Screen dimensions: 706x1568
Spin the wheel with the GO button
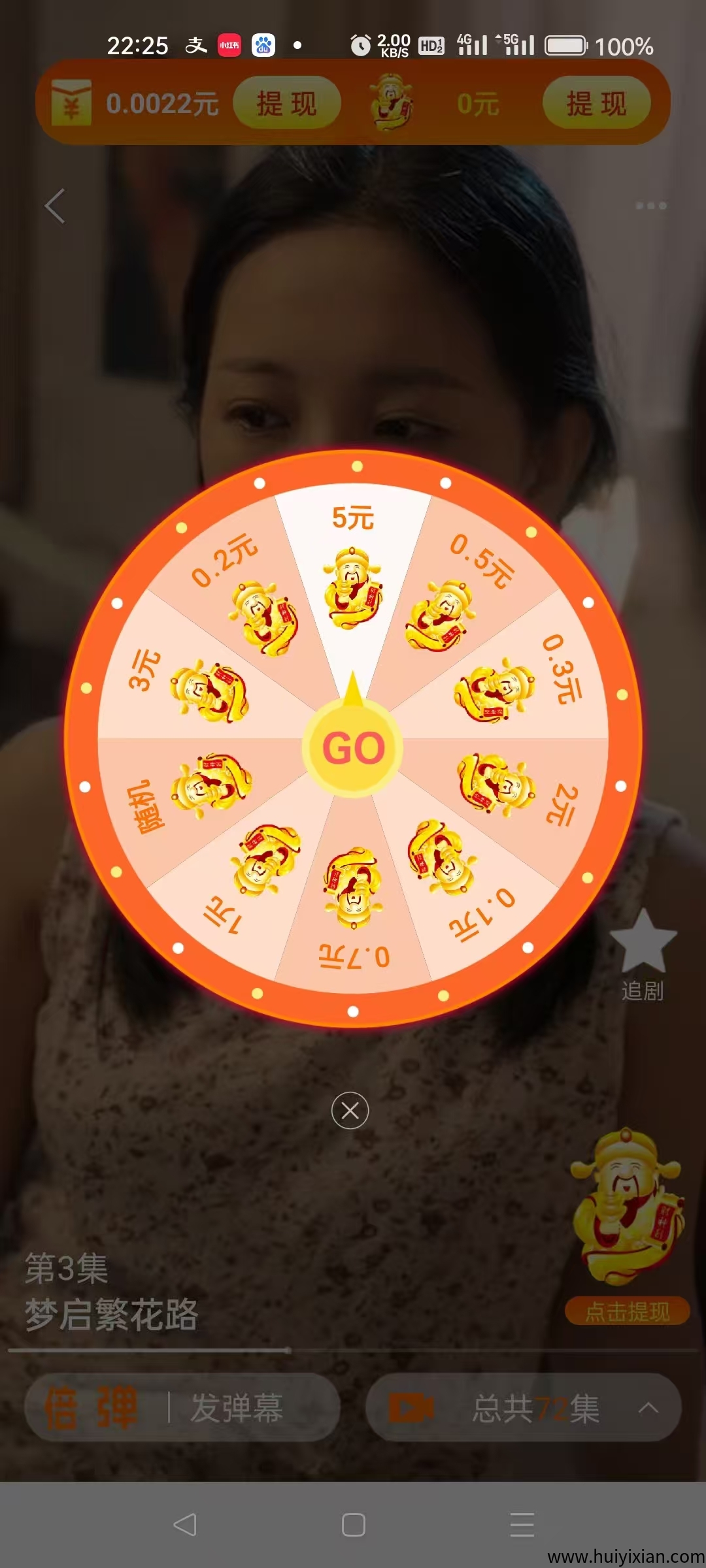pyautogui.click(x=353, y=748)
